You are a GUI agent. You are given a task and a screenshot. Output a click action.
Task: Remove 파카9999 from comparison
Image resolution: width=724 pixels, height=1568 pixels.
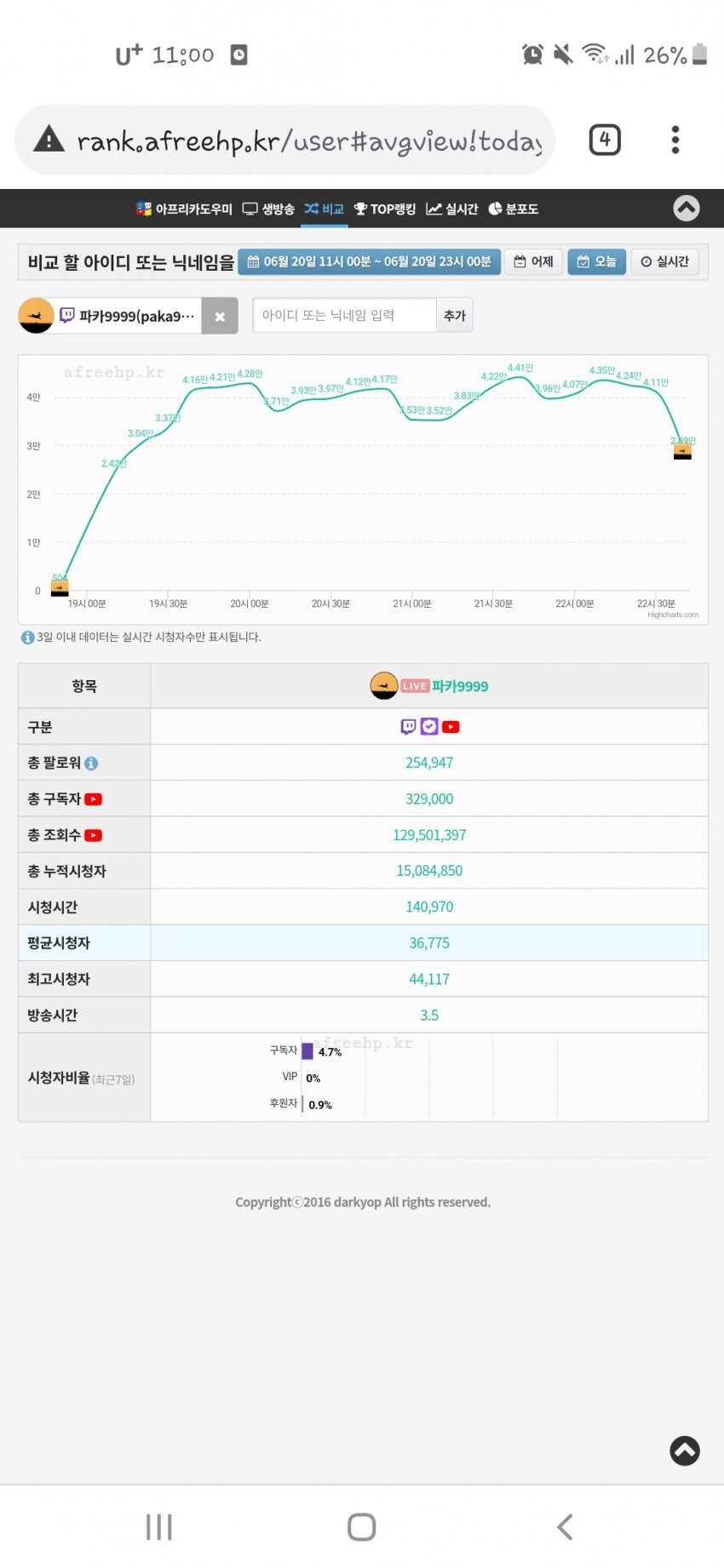tap(220, 317)
